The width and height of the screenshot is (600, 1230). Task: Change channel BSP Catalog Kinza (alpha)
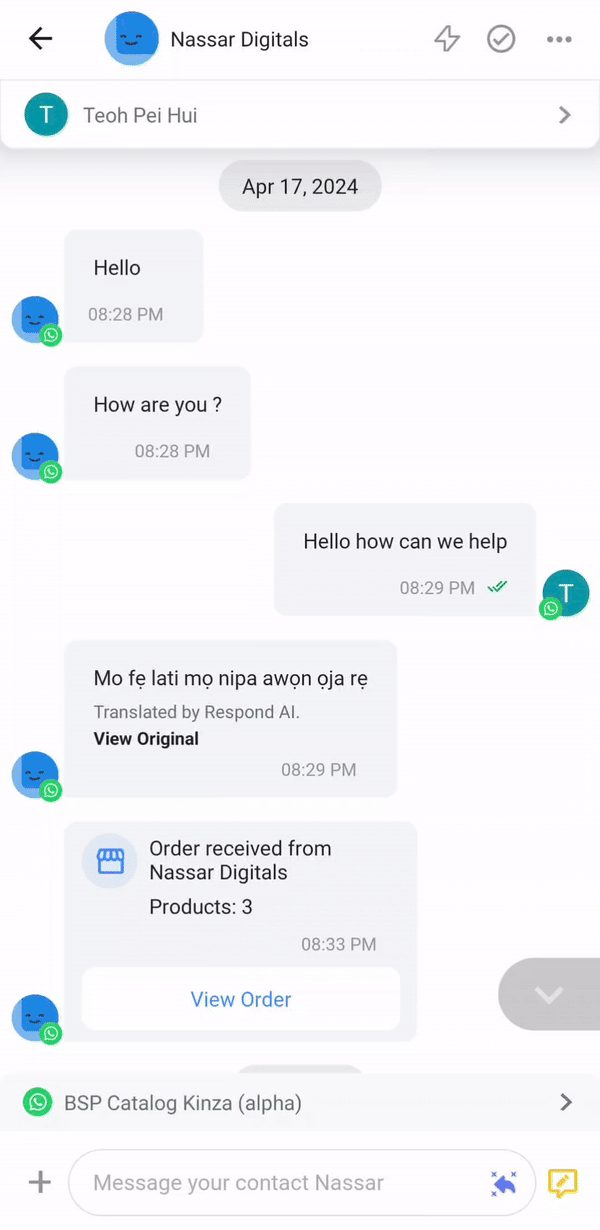300,1103
